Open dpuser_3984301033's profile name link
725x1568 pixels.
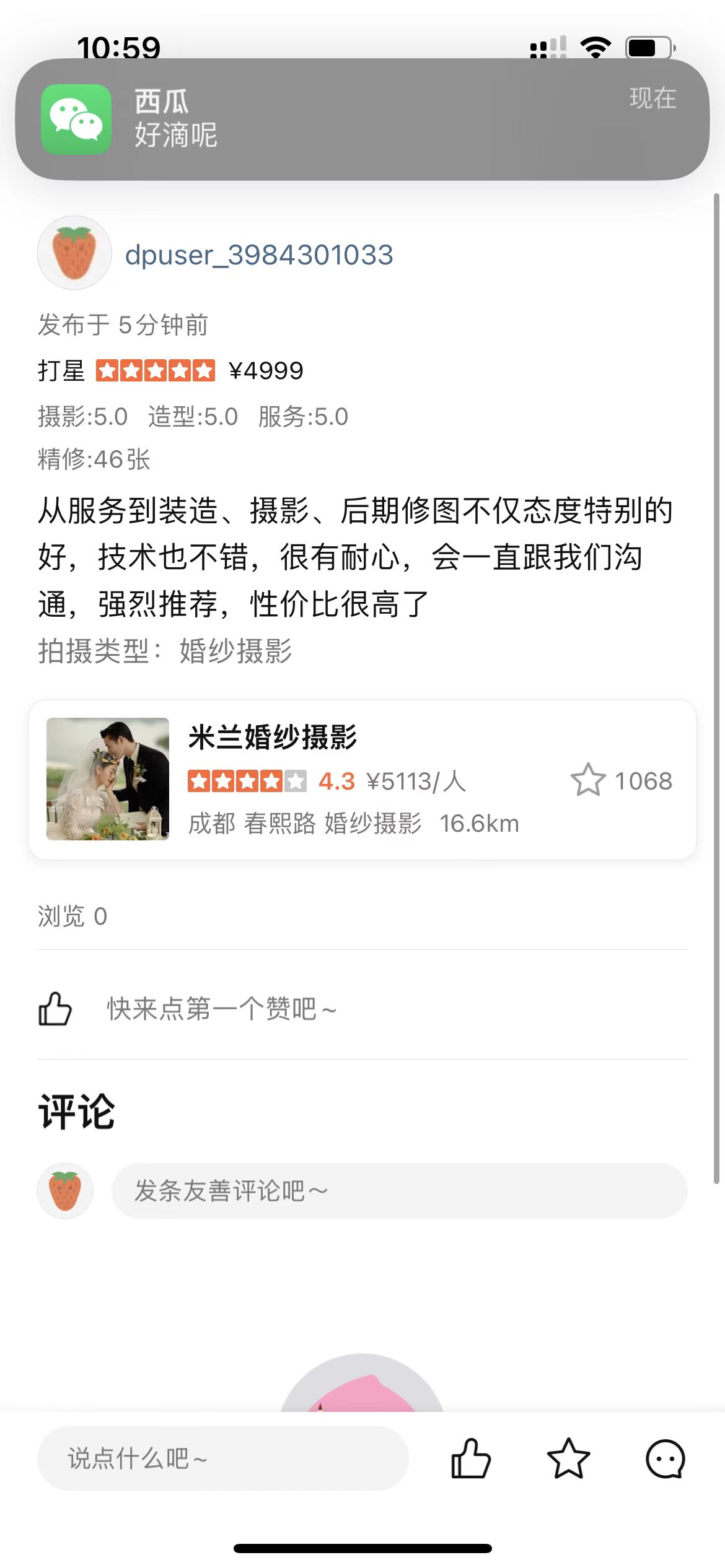coord(259,255)
